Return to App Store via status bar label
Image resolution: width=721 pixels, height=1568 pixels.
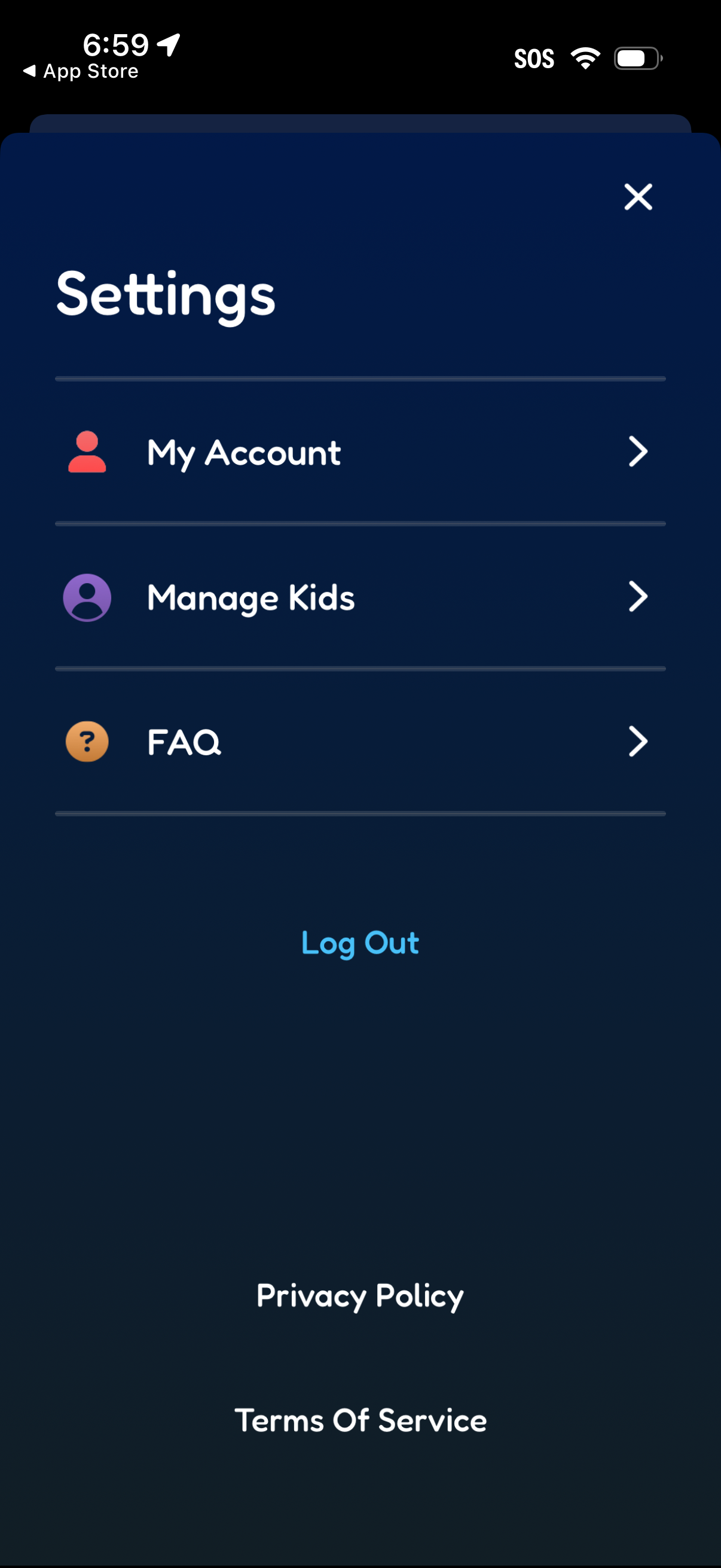pos(90,71)
